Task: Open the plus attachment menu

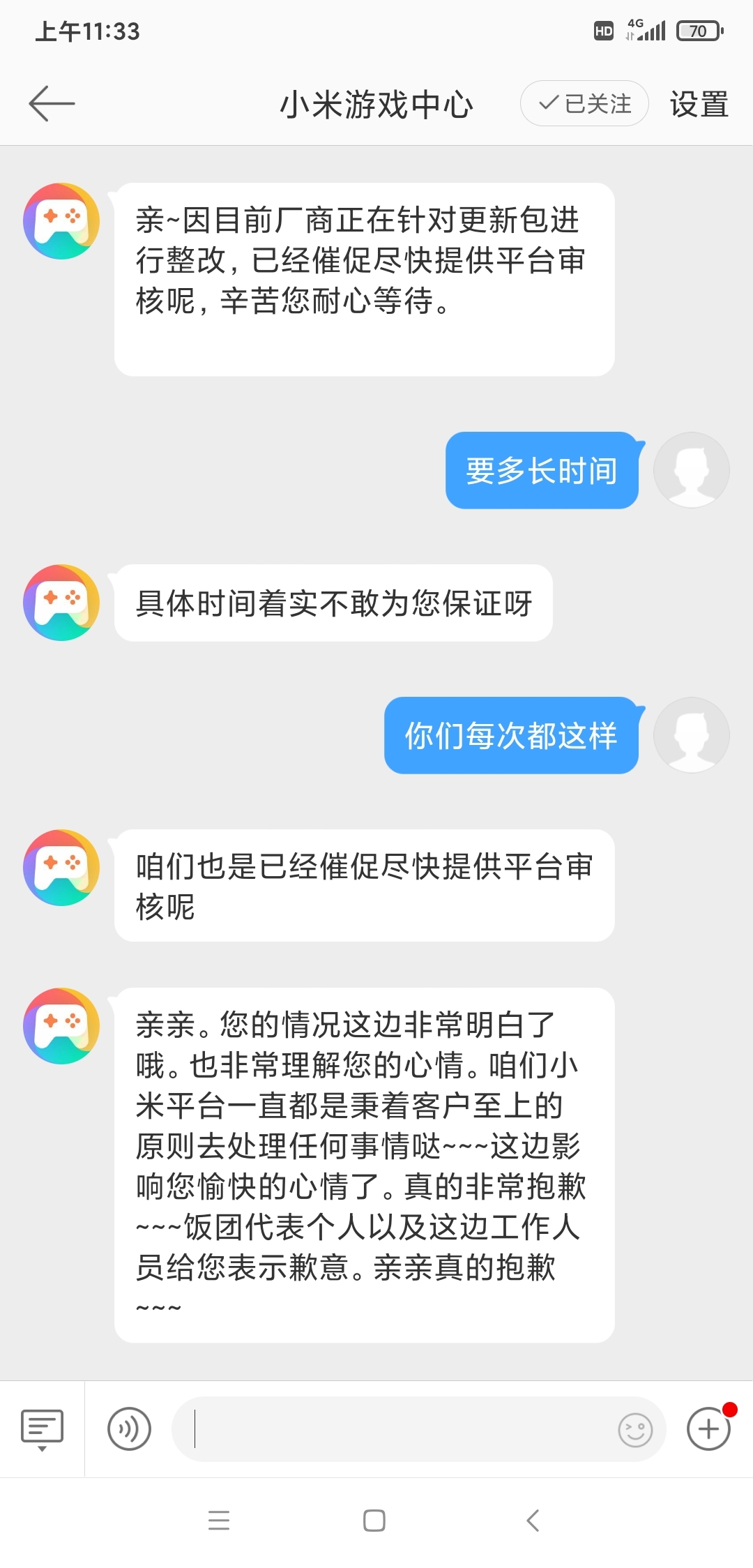Action: [708, 1428]
